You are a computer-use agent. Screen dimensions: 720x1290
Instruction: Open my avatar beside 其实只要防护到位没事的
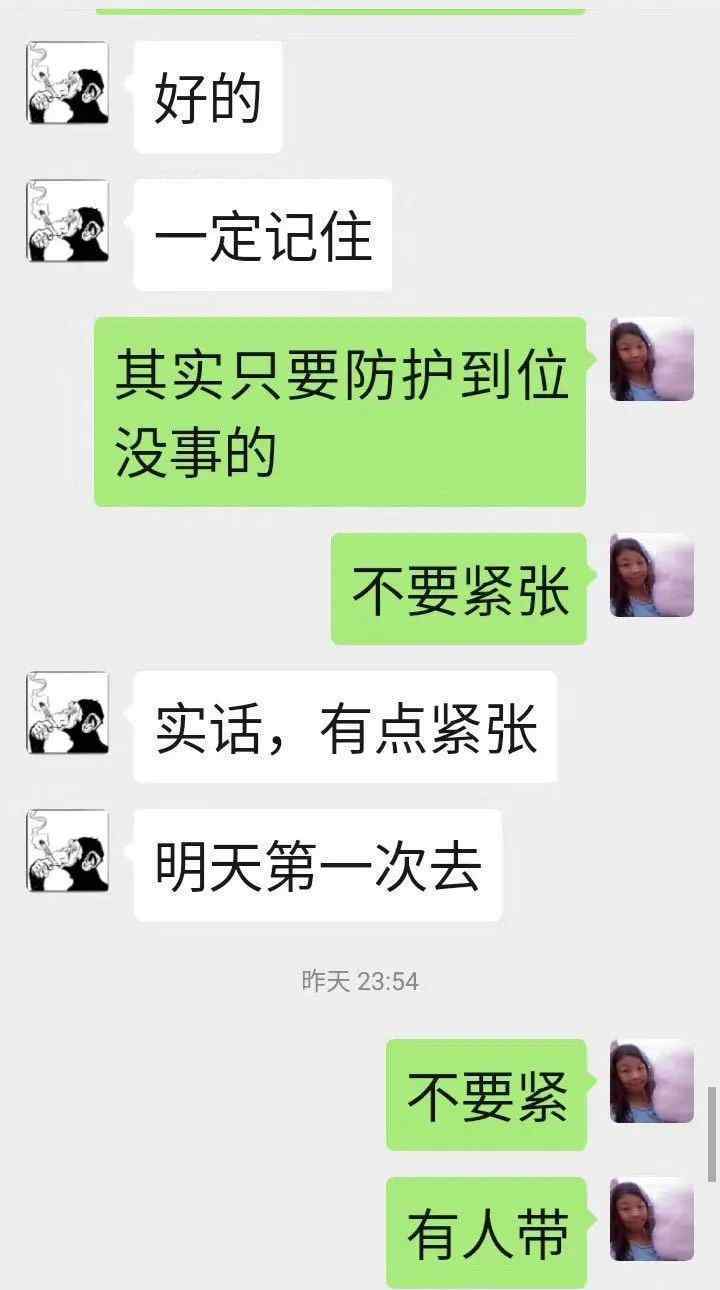652,359
